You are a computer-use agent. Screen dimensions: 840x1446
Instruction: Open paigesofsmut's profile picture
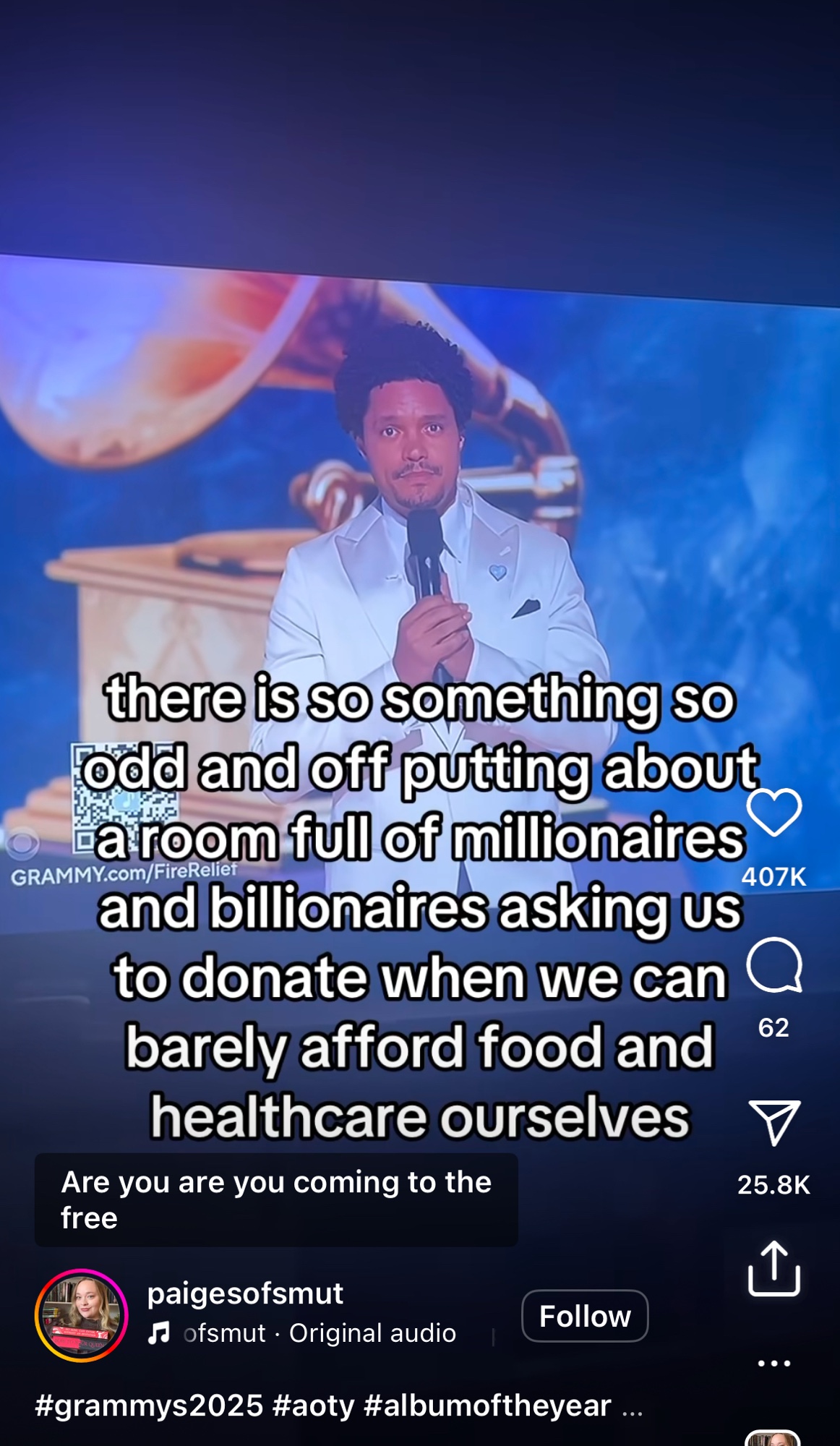pos(81,1315)
